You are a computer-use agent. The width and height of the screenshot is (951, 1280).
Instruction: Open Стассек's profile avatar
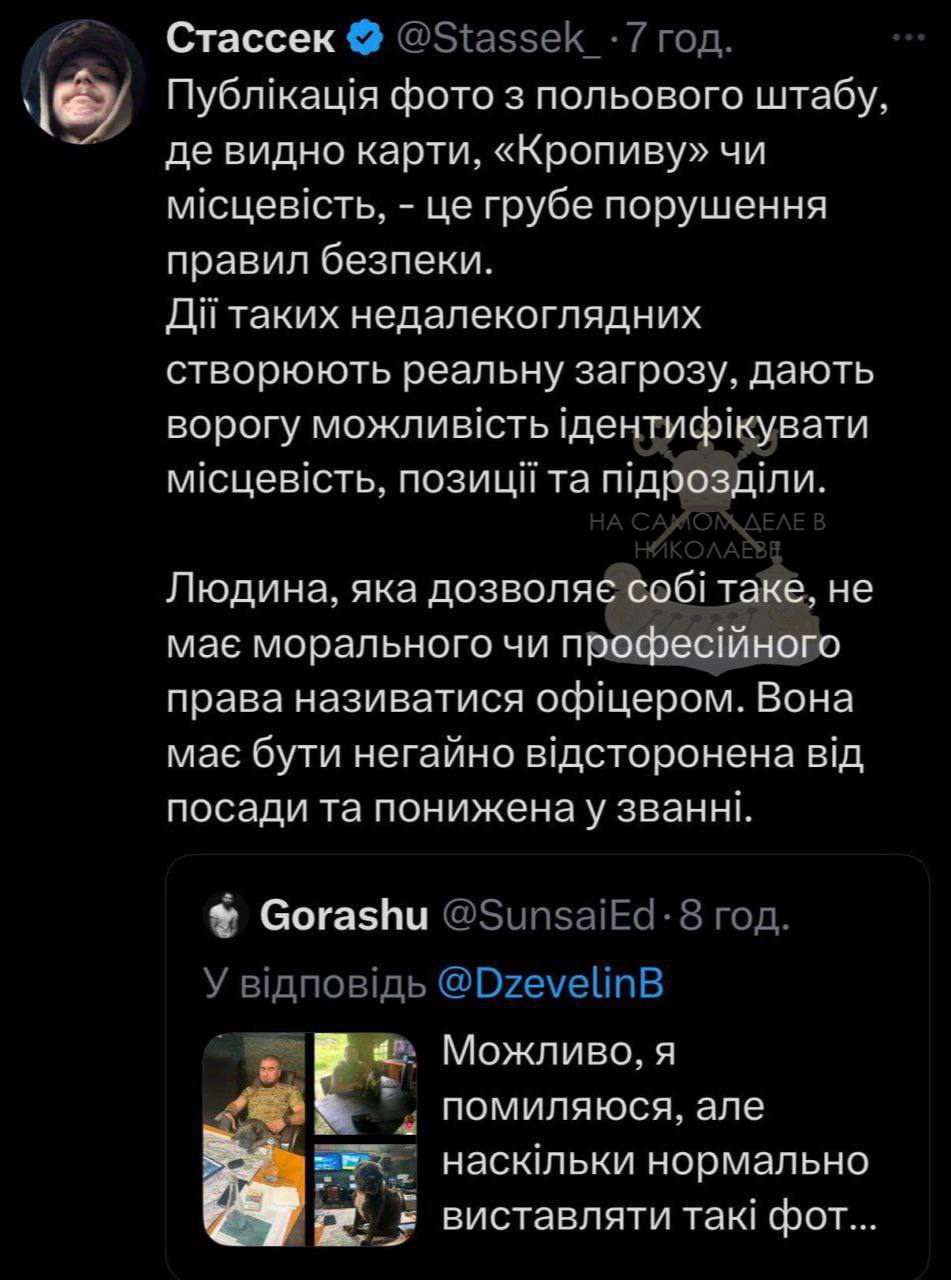click(x=83, y=80)
